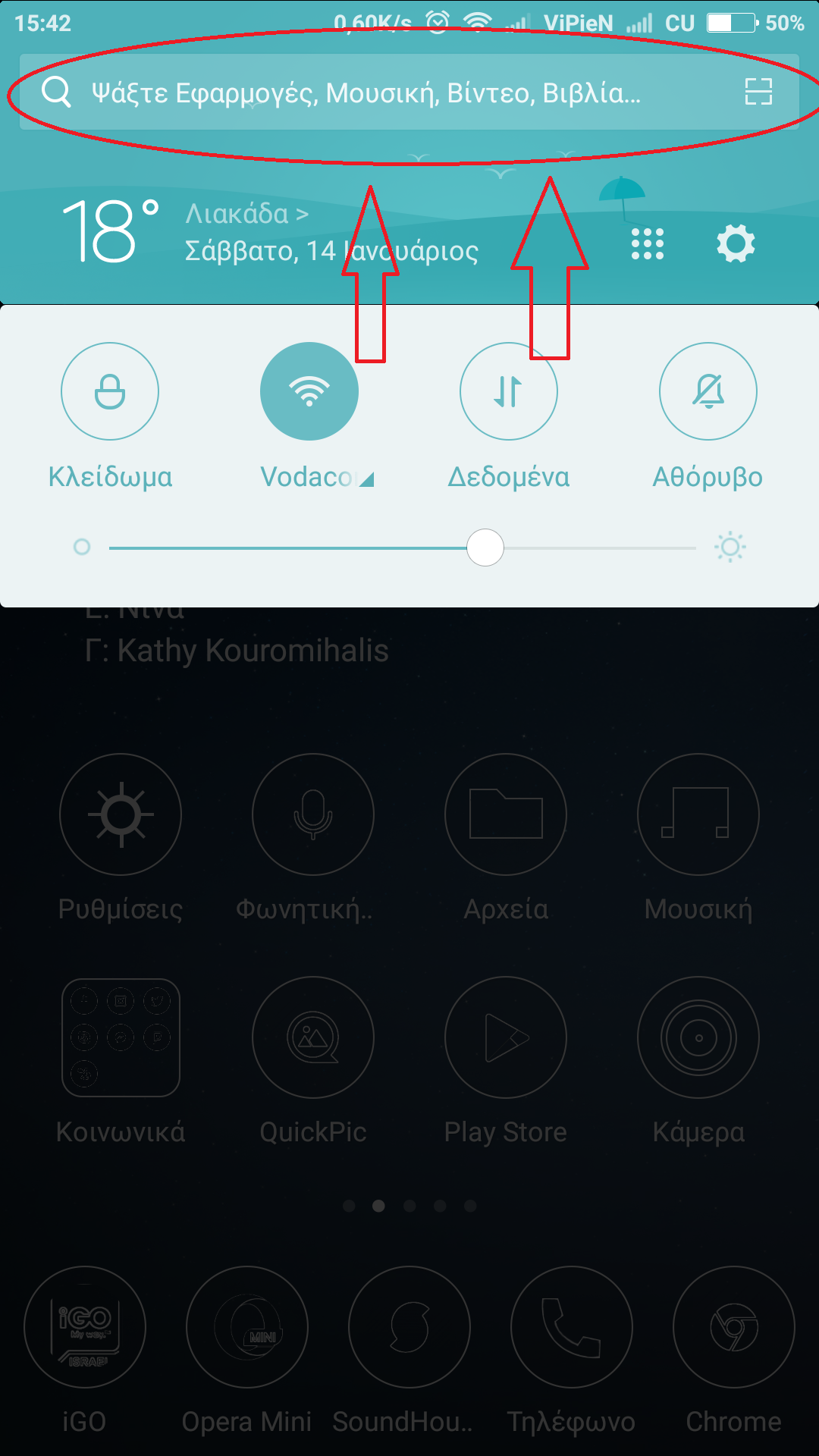This screenshot has width=819, height=1456.
Task: Open settings via the gear icon
Action: click(736, 244)
